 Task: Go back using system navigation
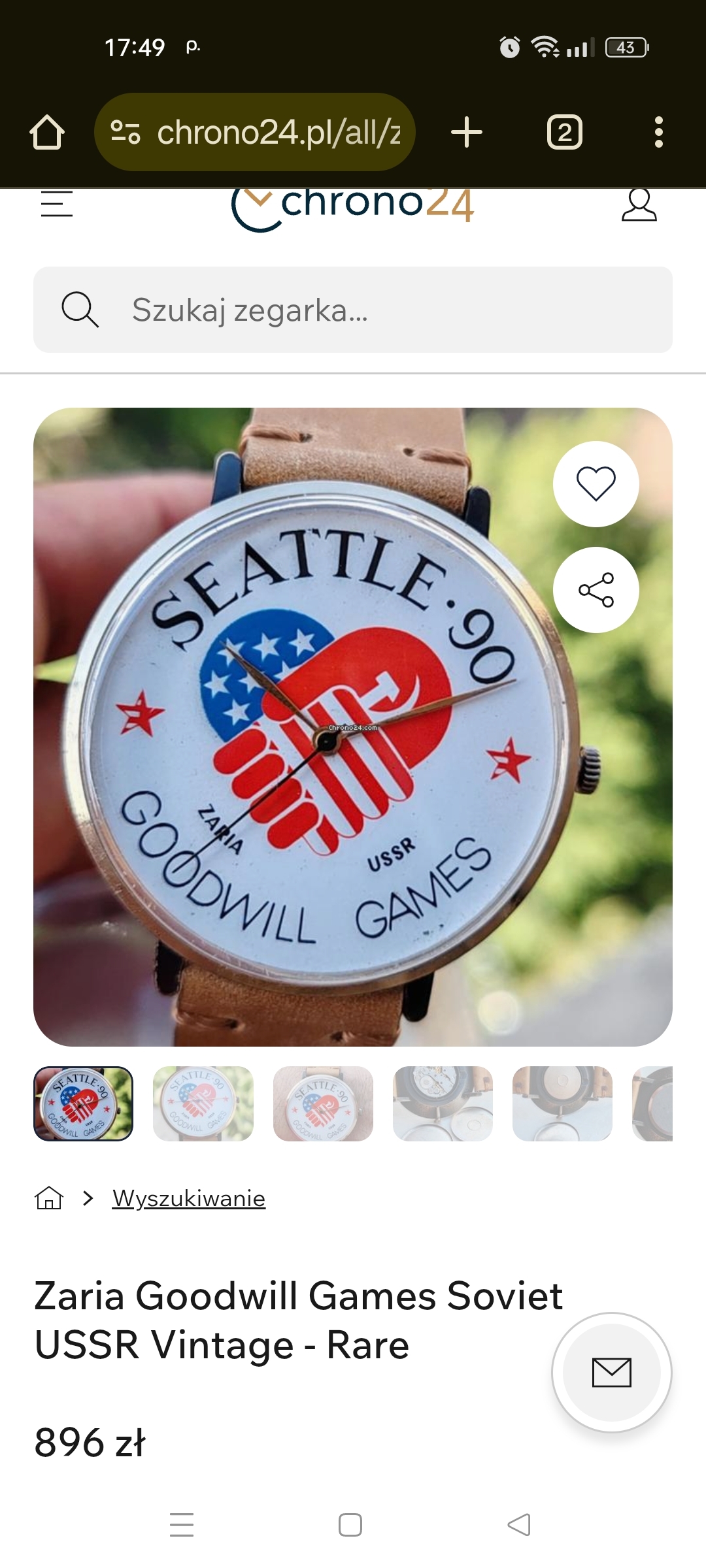tap(519, 1525)
